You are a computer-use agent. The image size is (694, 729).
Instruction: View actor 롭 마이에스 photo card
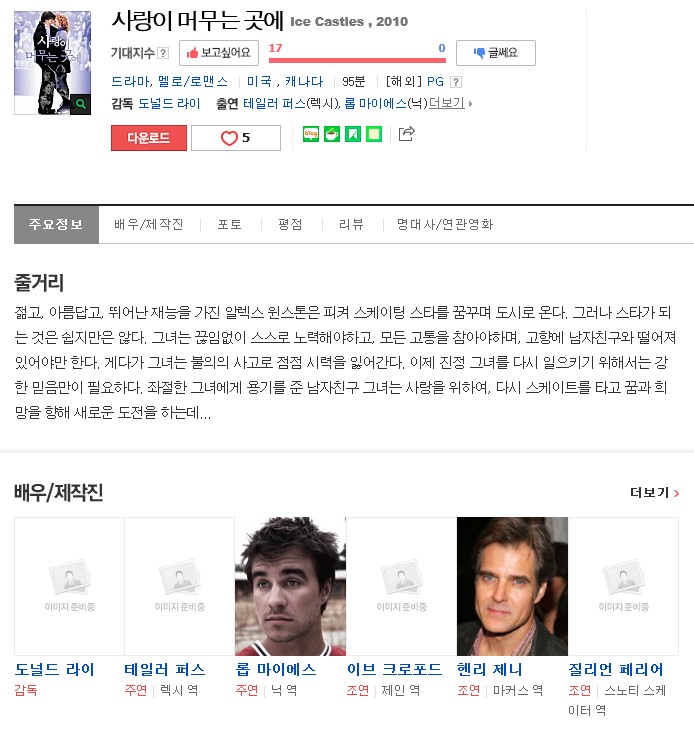(x=290, y=586)
